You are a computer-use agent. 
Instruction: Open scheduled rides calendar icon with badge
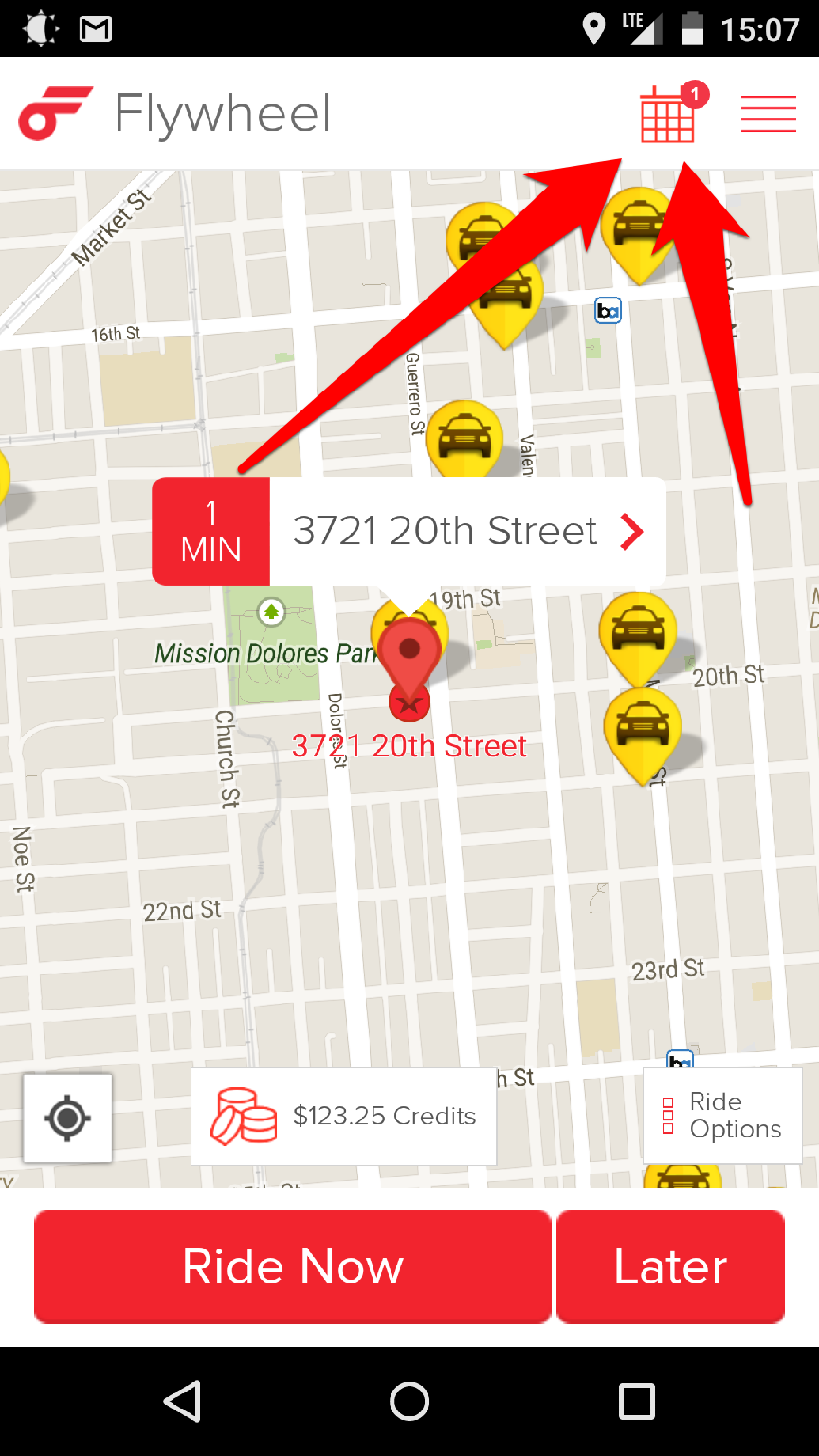coord(667,114)
